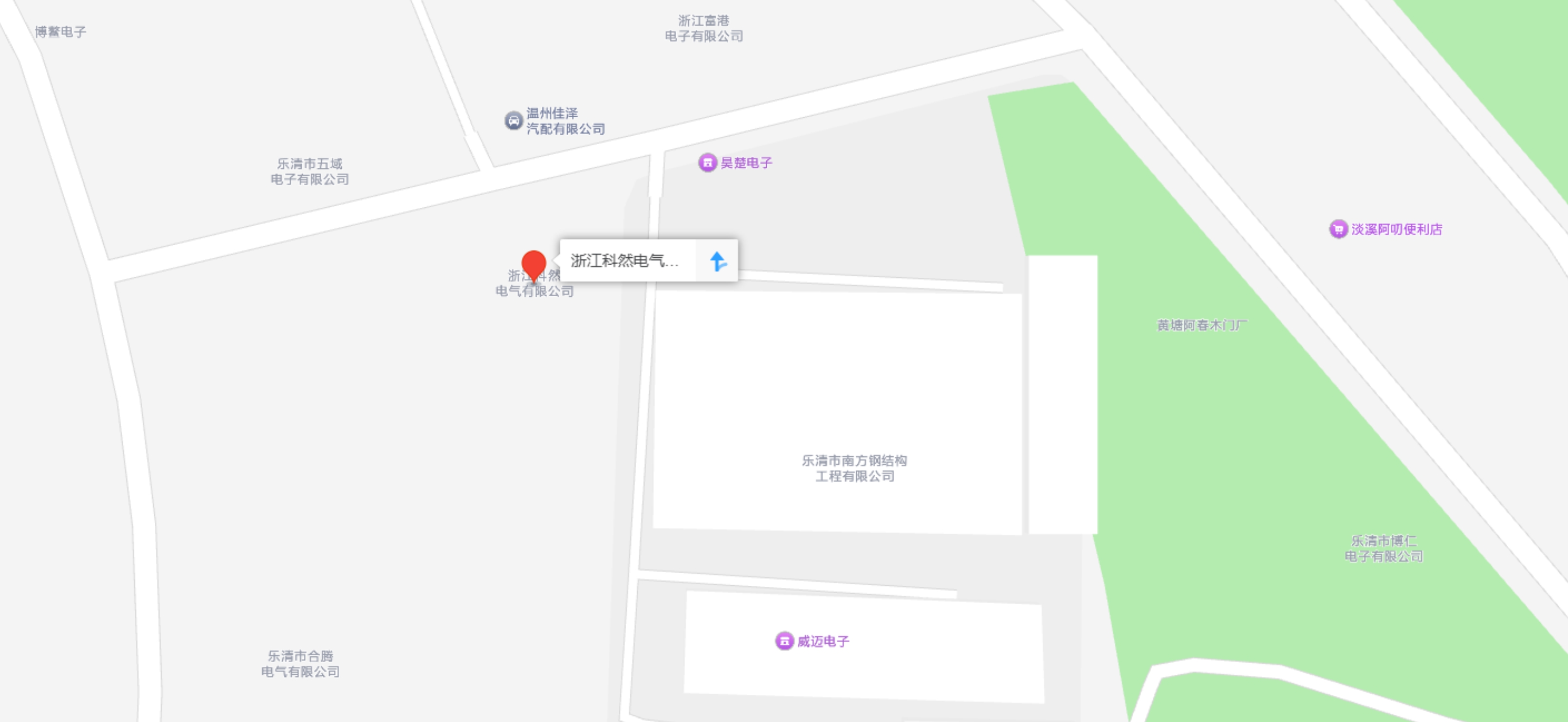Tap the 温州佳泽汽配有限公司 marker
The height and width of the screenshot is (722, 1568).
[x=514, y=121]
